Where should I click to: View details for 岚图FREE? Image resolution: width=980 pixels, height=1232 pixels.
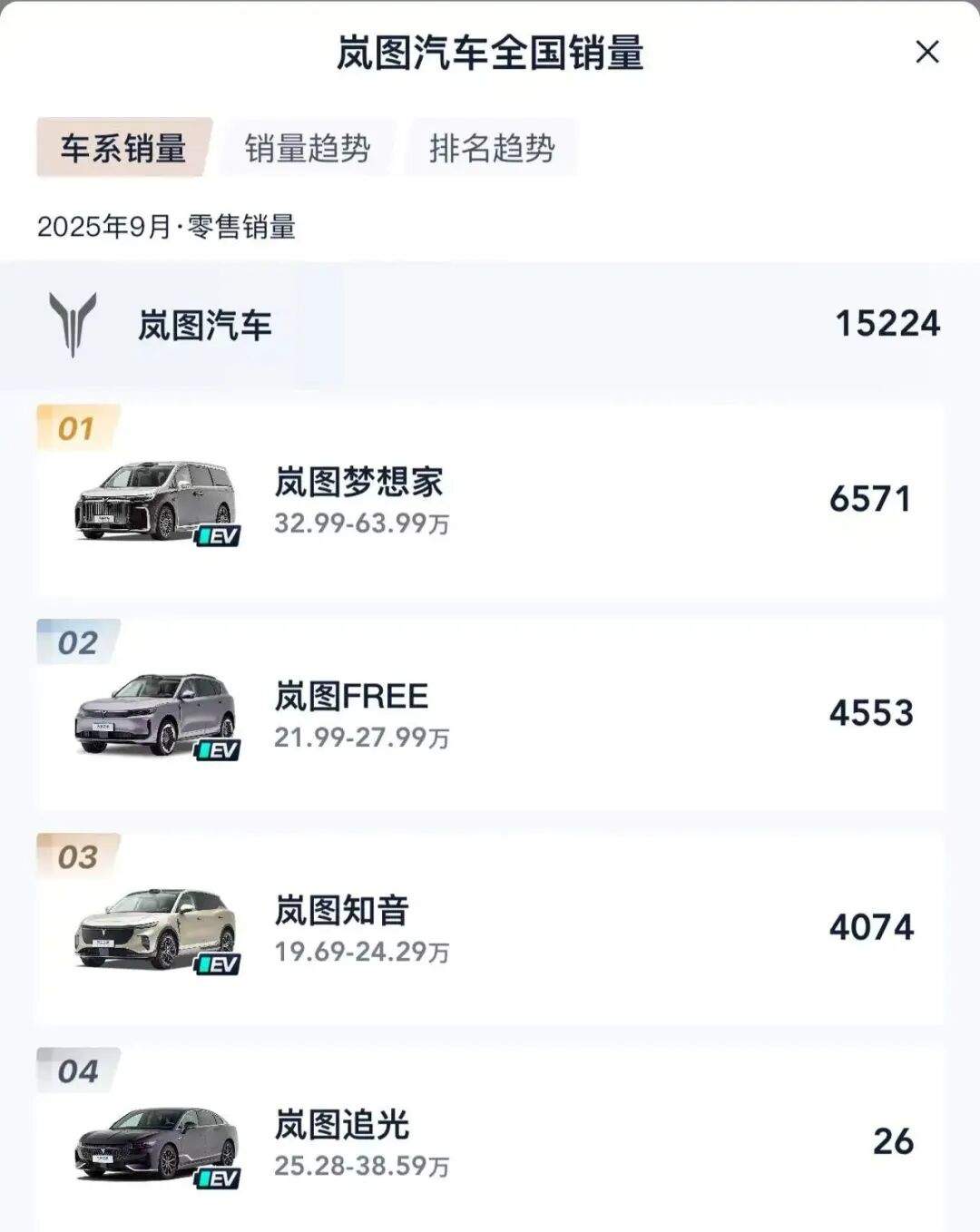pyautogui.click(x=490, y=714)
